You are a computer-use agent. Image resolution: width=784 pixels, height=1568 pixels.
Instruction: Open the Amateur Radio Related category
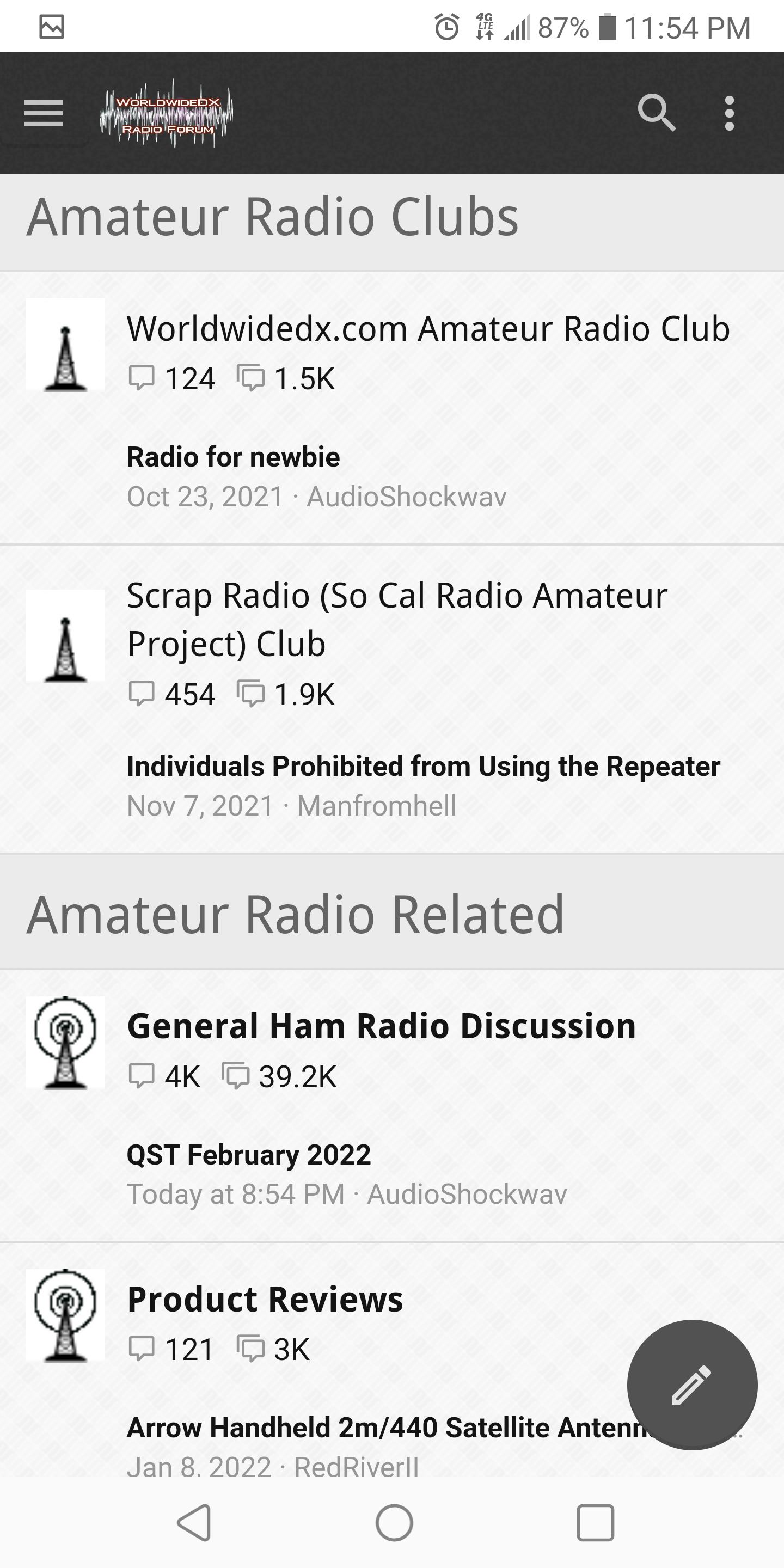coord(295,914)
